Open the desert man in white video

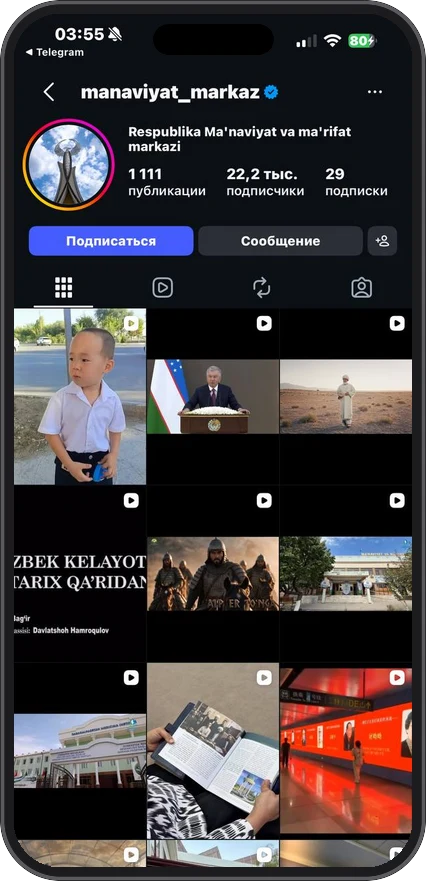pos(346,397)
